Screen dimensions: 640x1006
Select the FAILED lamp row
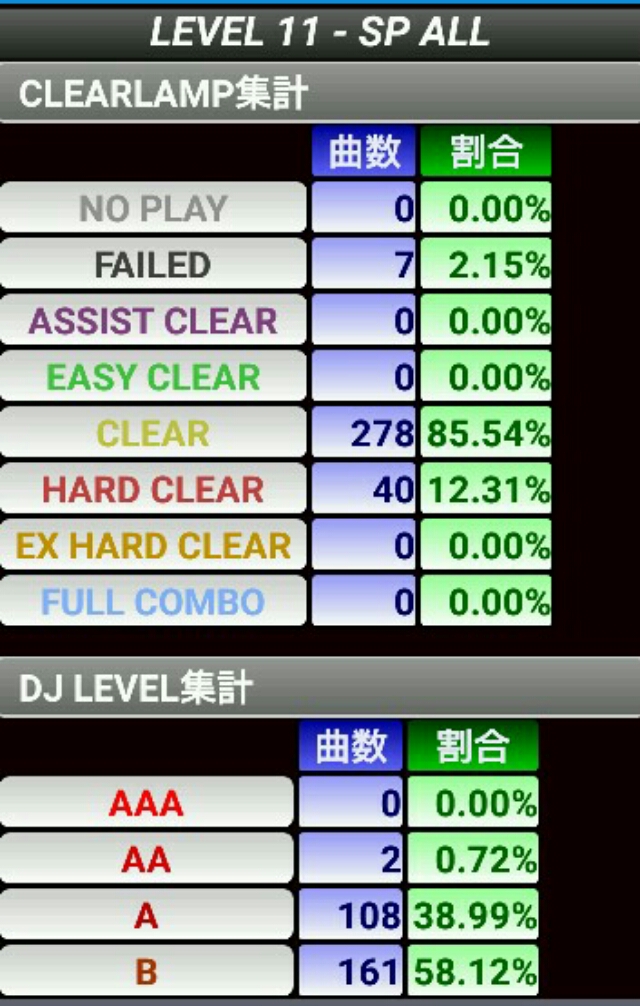[153, 264]
